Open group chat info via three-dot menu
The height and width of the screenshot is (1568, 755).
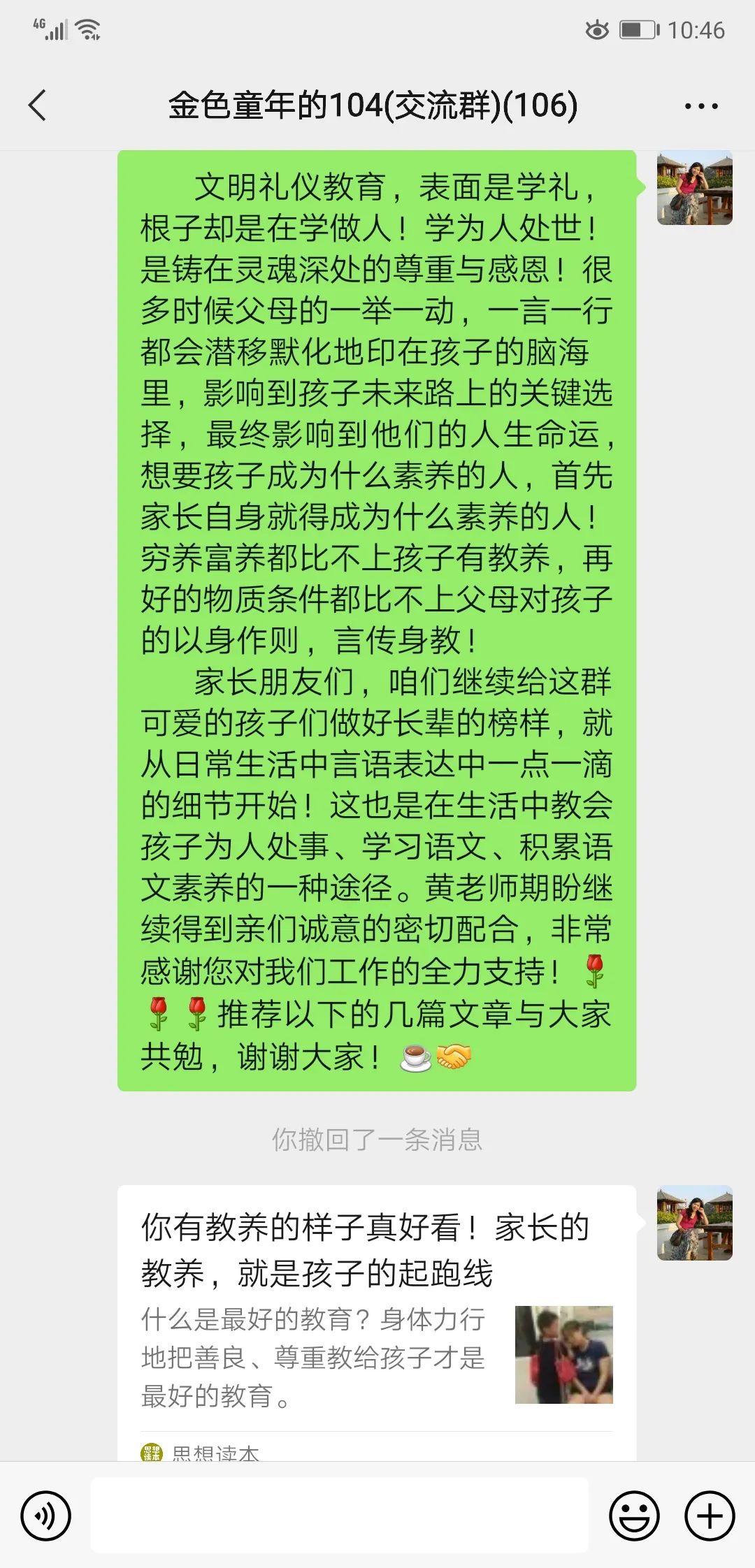(x=700, y=106)
